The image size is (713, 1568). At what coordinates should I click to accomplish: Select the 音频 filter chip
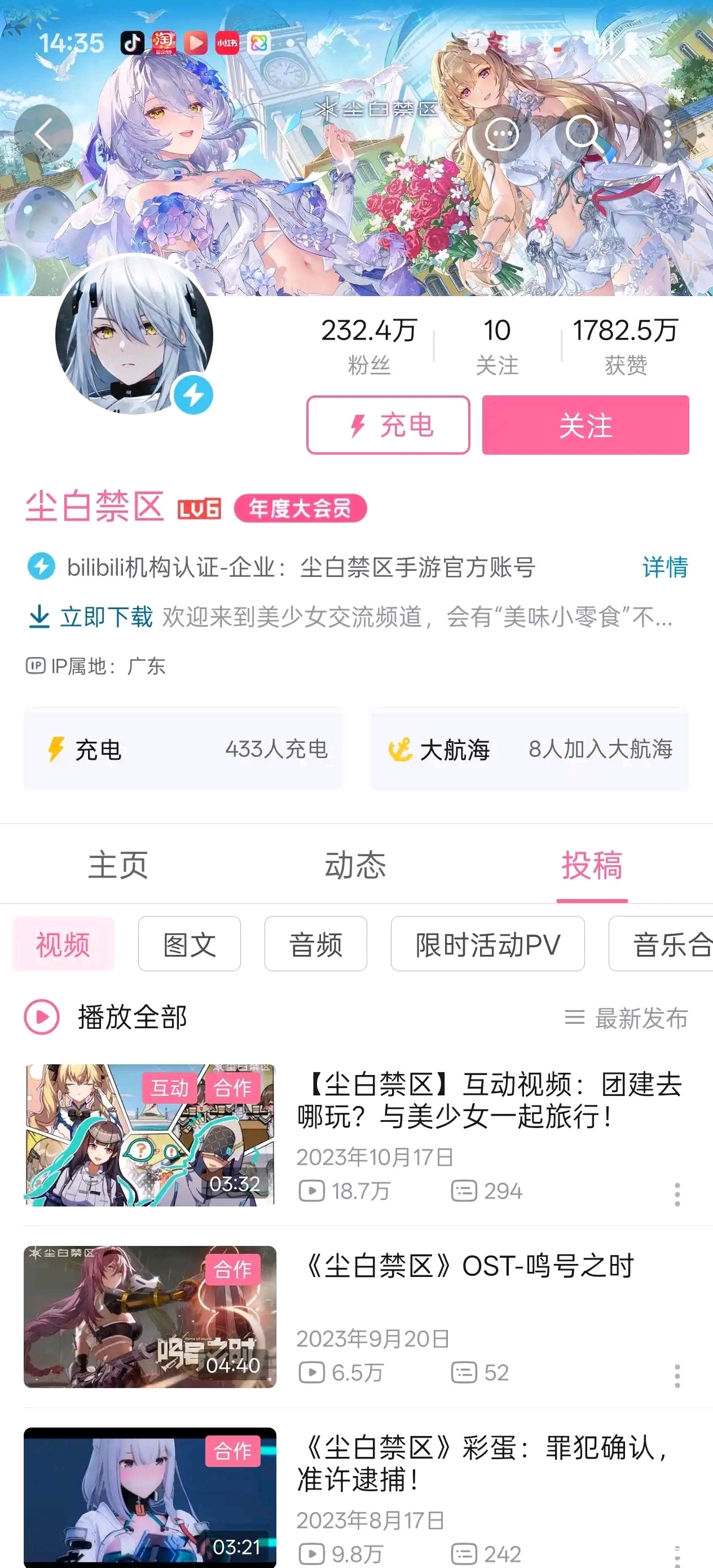point(315,944)
